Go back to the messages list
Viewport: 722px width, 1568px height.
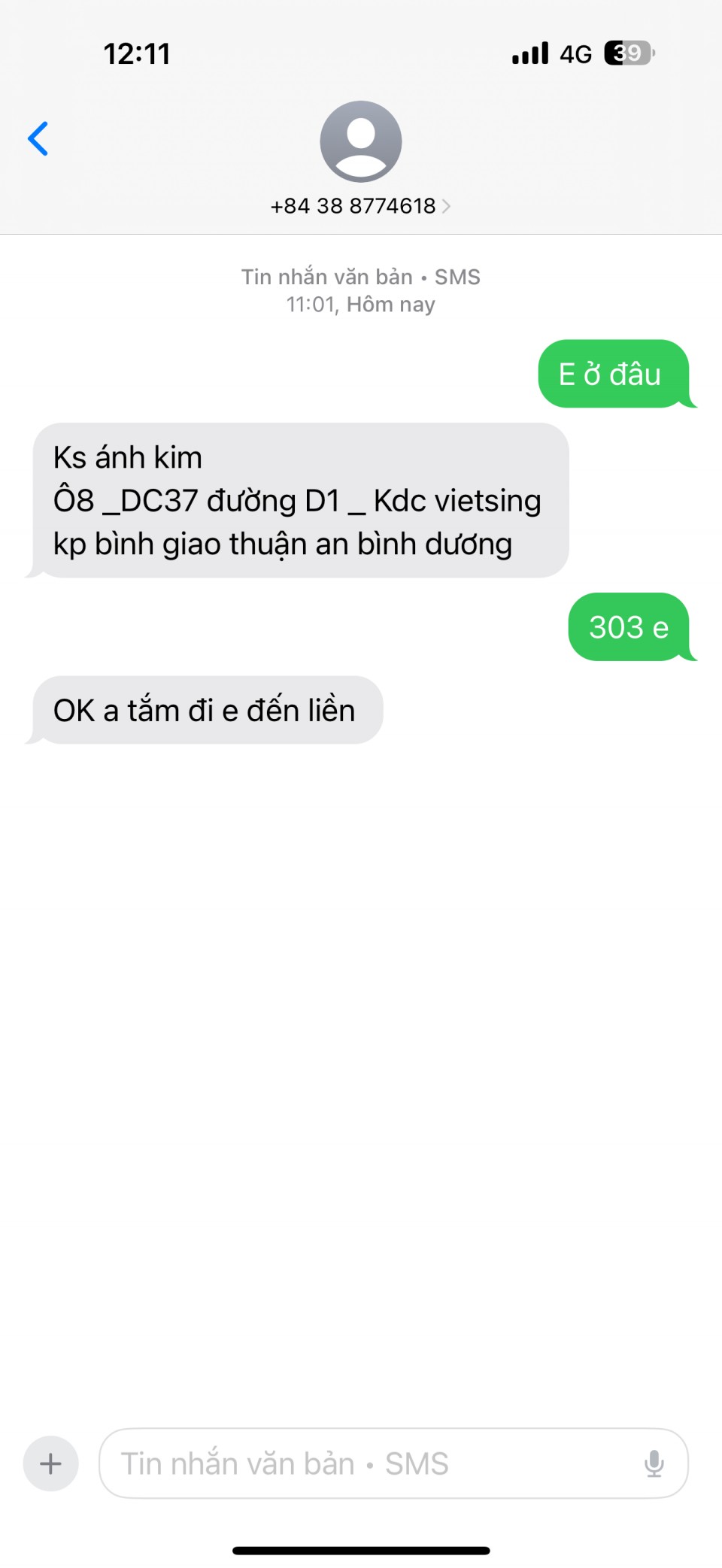coord(38,139)
